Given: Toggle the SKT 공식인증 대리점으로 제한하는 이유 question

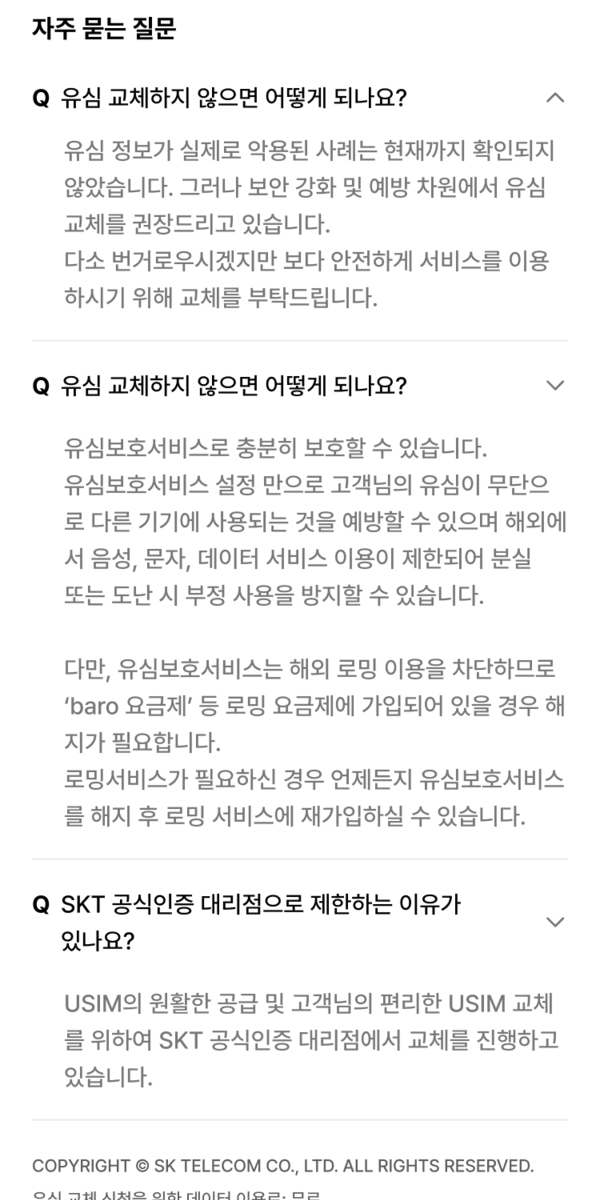Looking at the screenshot, I should click(556, 921).
